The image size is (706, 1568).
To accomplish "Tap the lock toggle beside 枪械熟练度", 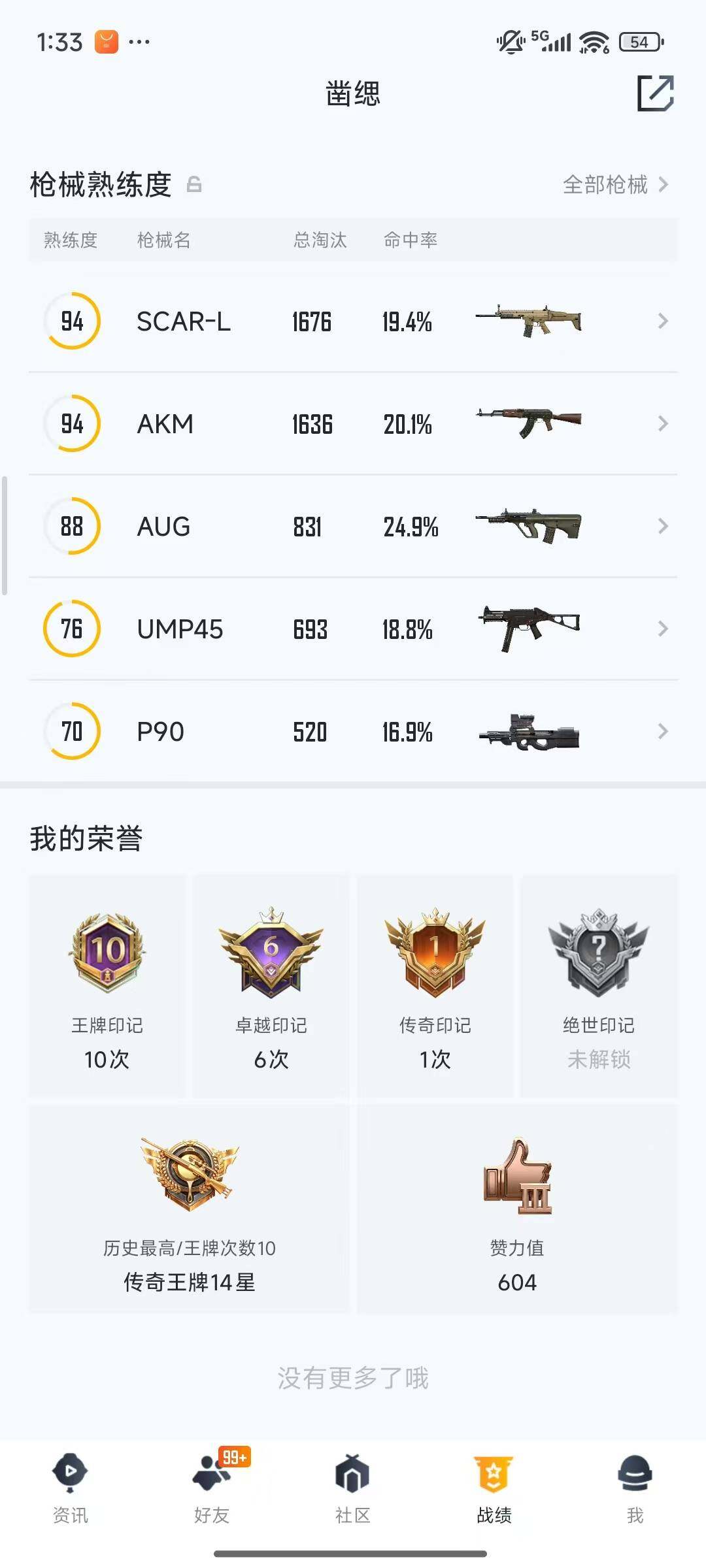I will (x=194, y=185).
